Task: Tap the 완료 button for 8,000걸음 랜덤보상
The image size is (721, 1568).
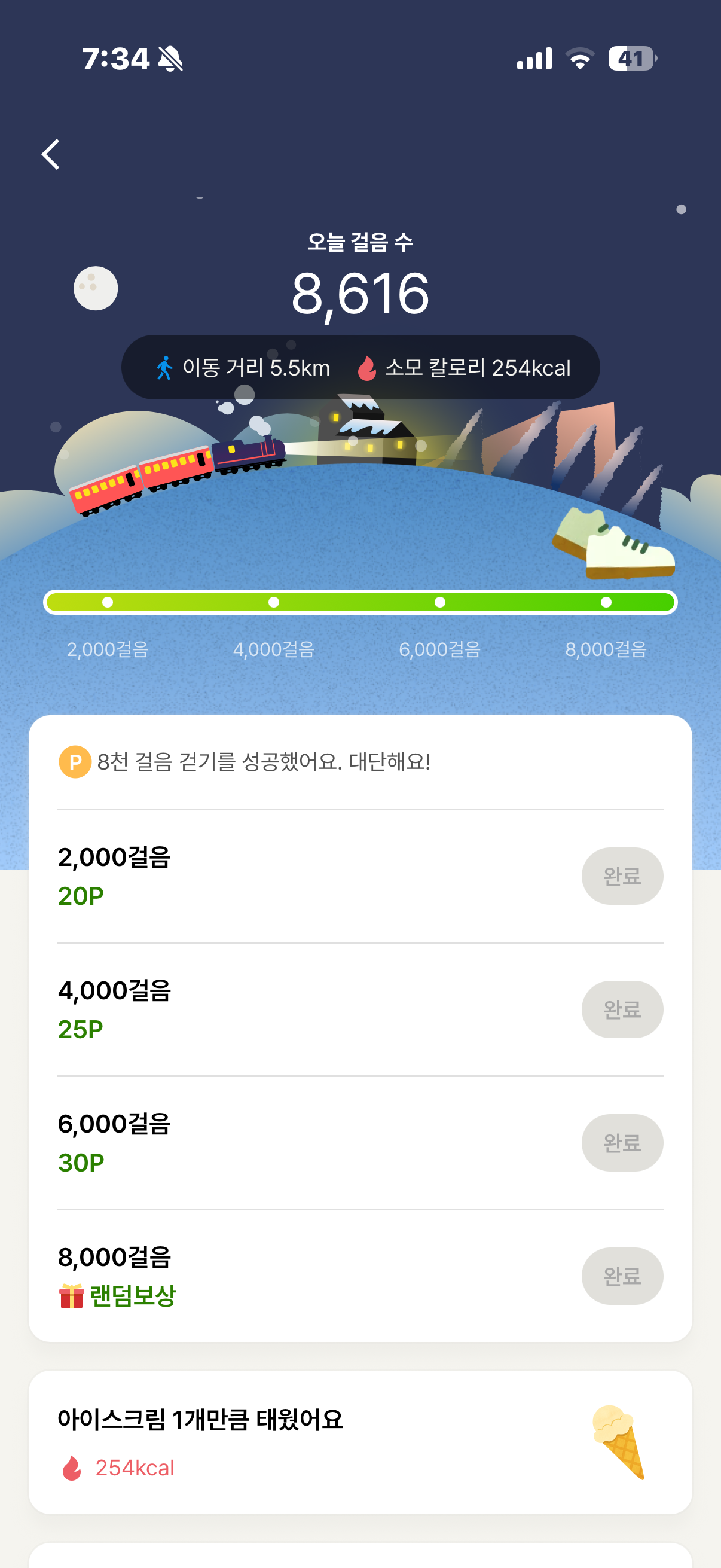Action: pyautogui.click(x=622, y=1276)
